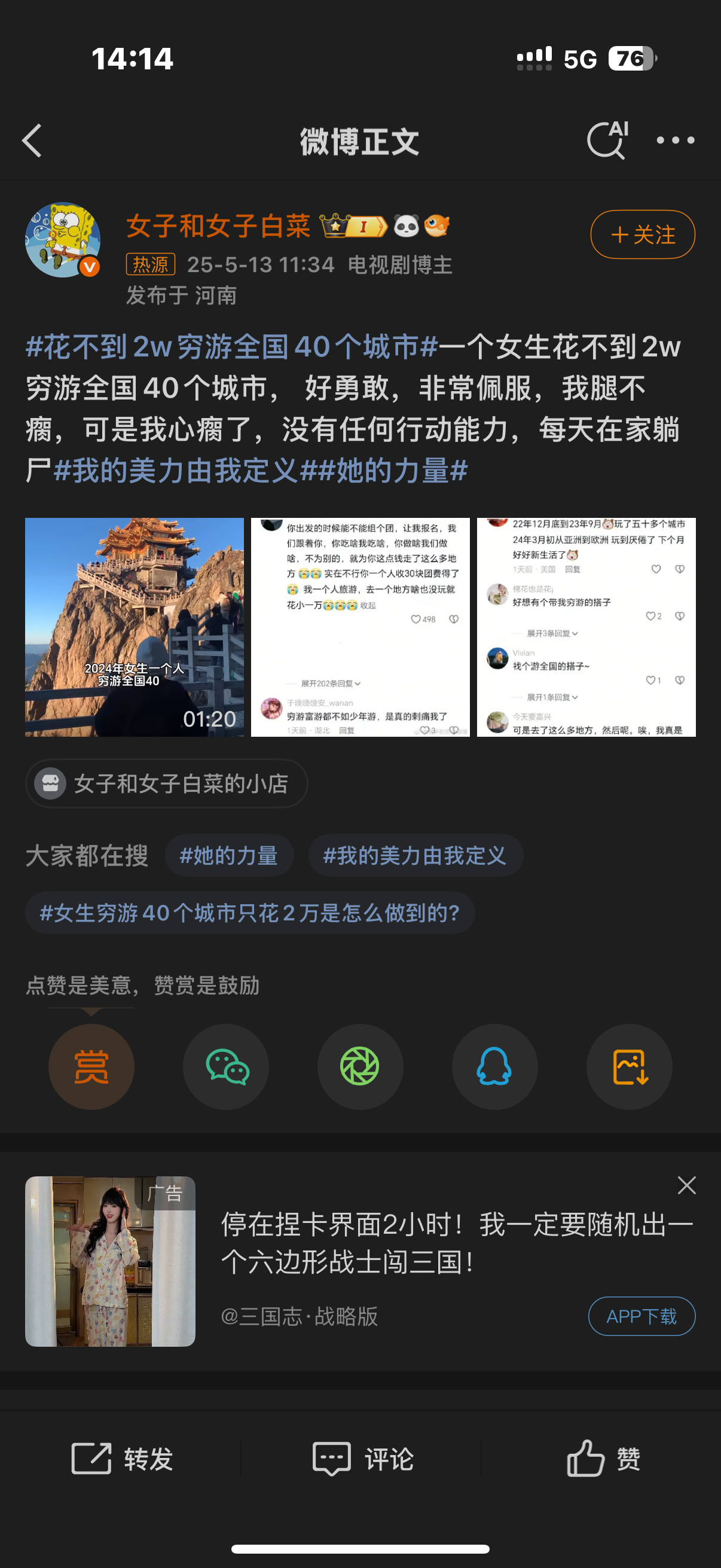Viewport: 721px width, 1568px height.
Task: Tip the author with 赏 button
Action: (91, 1066)
